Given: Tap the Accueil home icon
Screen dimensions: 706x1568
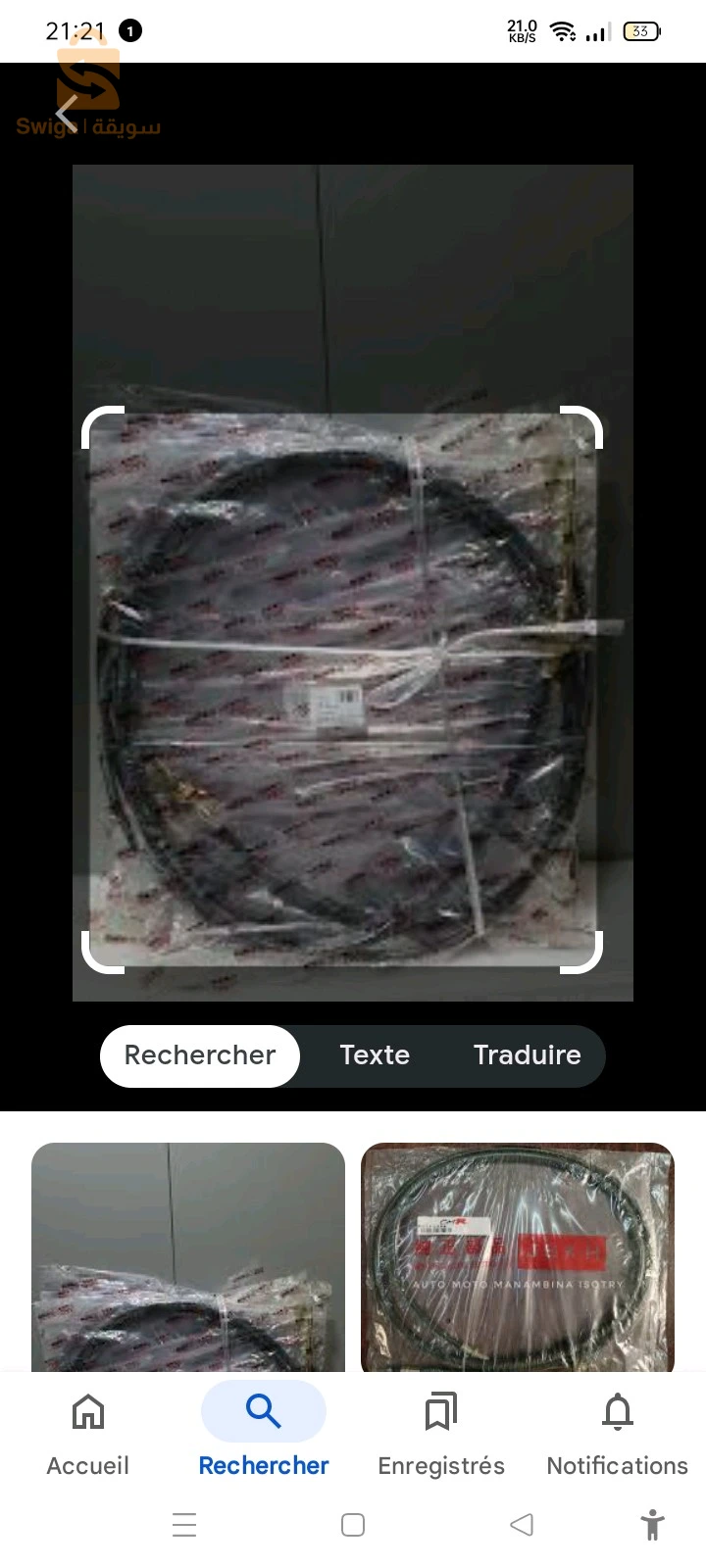Looking at the screenshot, I should click(87, 1411).
